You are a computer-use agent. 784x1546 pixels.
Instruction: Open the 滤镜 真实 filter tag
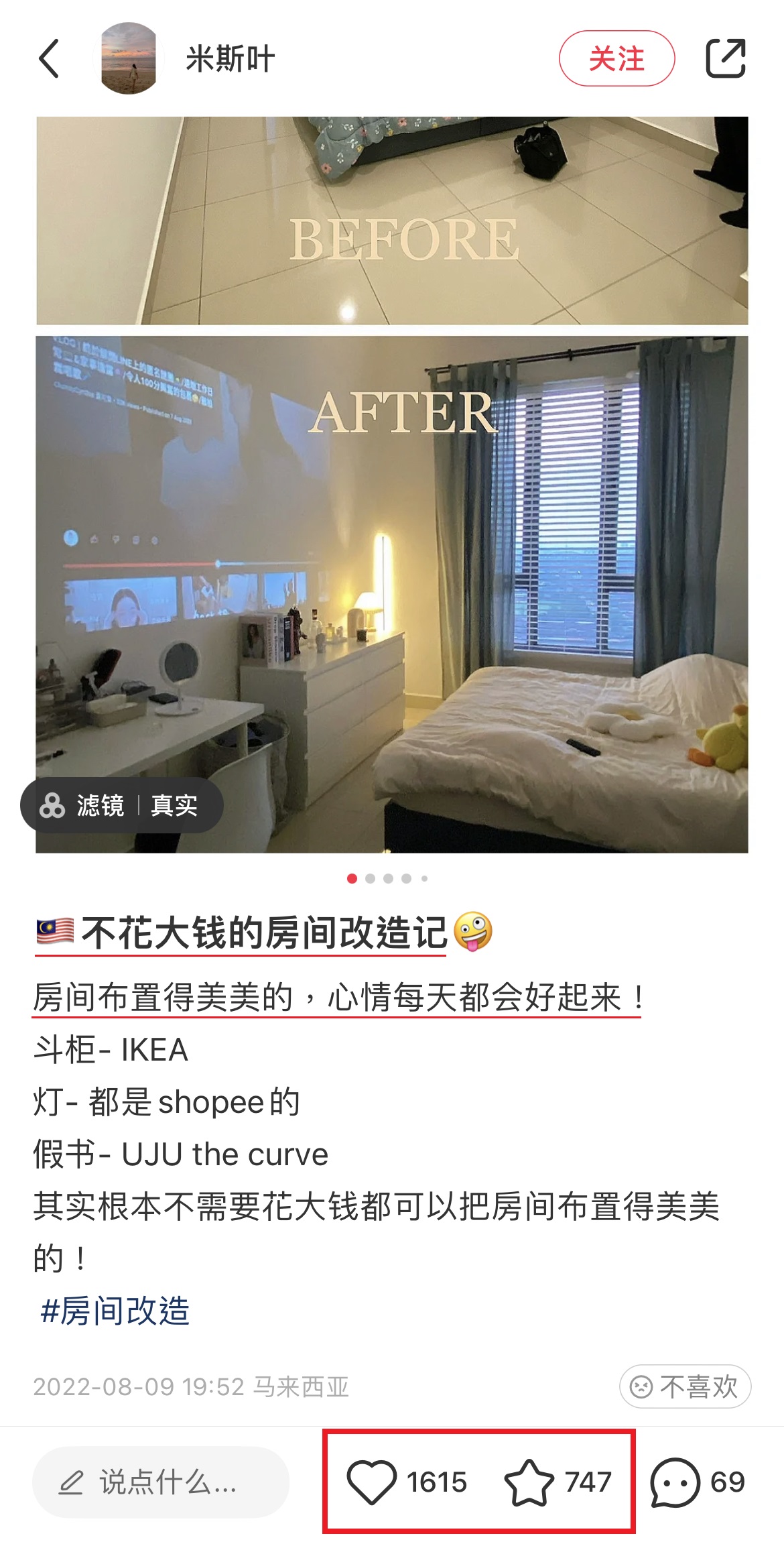click(x=121, y=805)
